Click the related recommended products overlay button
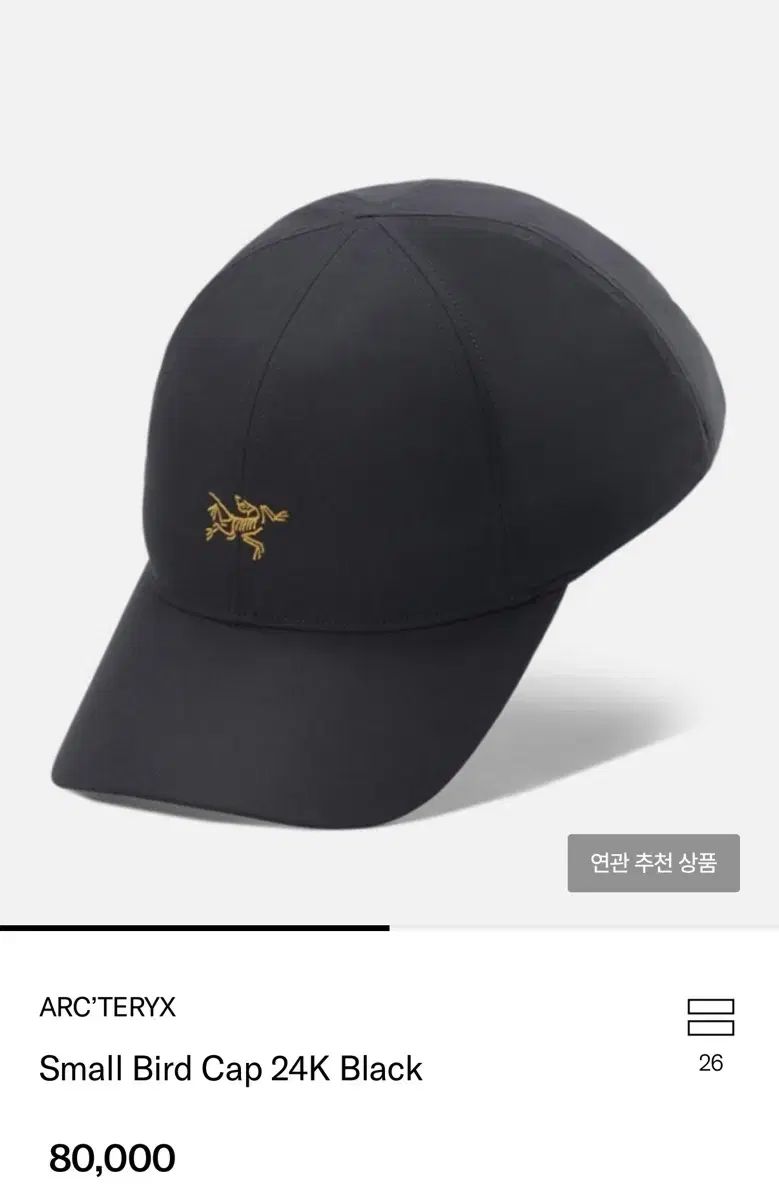 click(655, 863)
